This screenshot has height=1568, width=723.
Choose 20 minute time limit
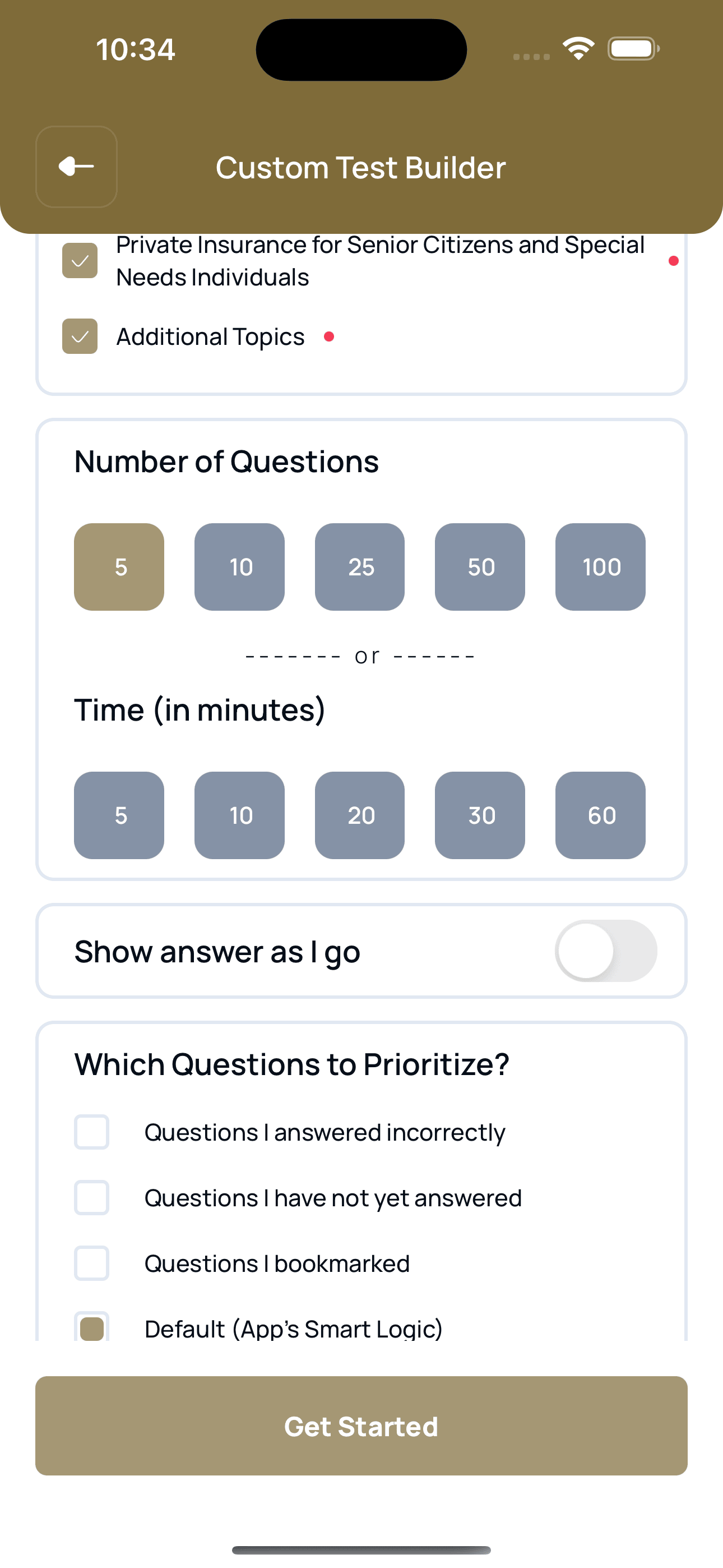pos(359,815)
